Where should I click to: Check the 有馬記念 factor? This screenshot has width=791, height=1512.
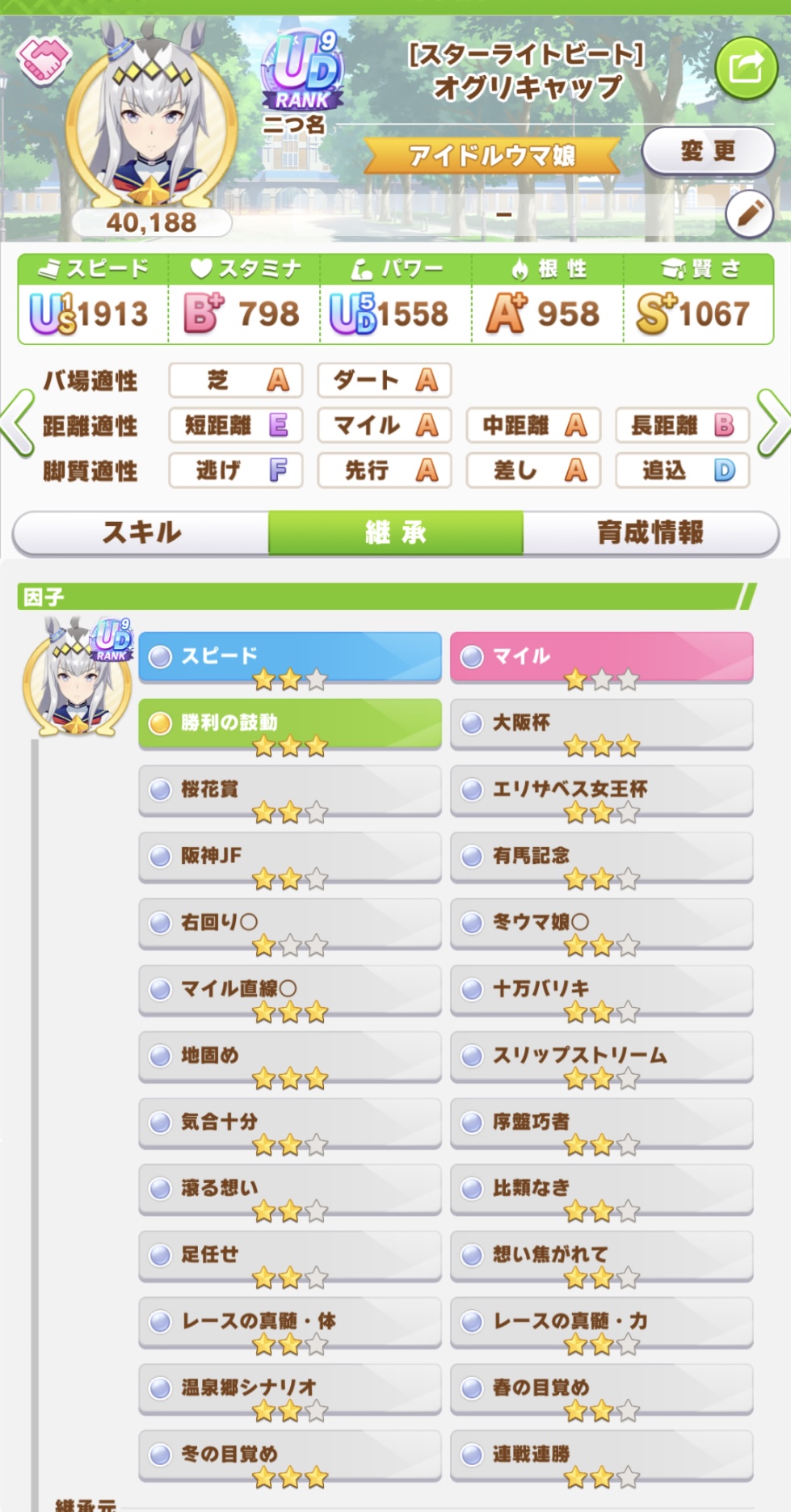[601, 856]
